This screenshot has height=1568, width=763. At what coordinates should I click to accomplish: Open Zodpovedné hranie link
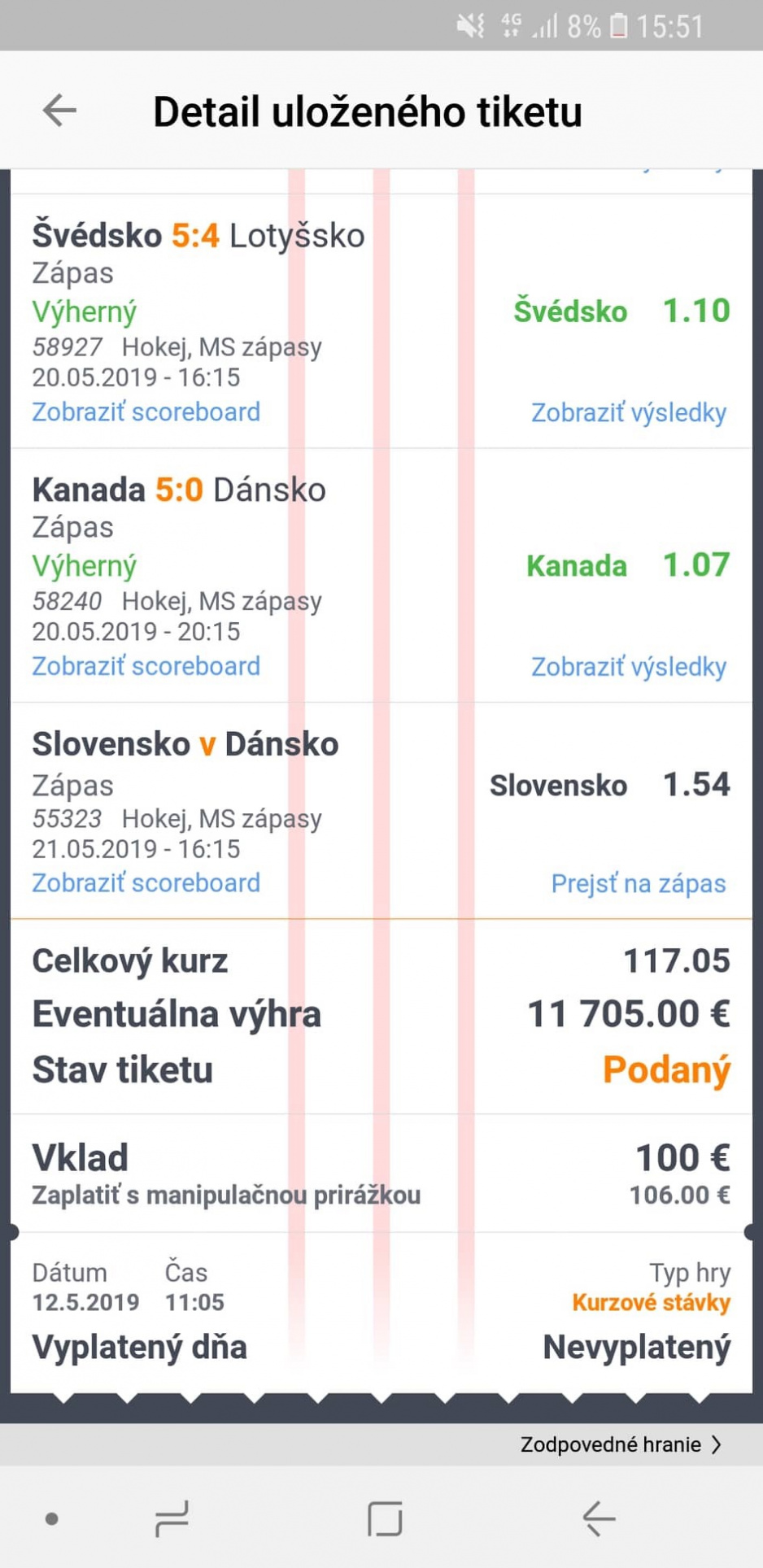[620, 1444]
